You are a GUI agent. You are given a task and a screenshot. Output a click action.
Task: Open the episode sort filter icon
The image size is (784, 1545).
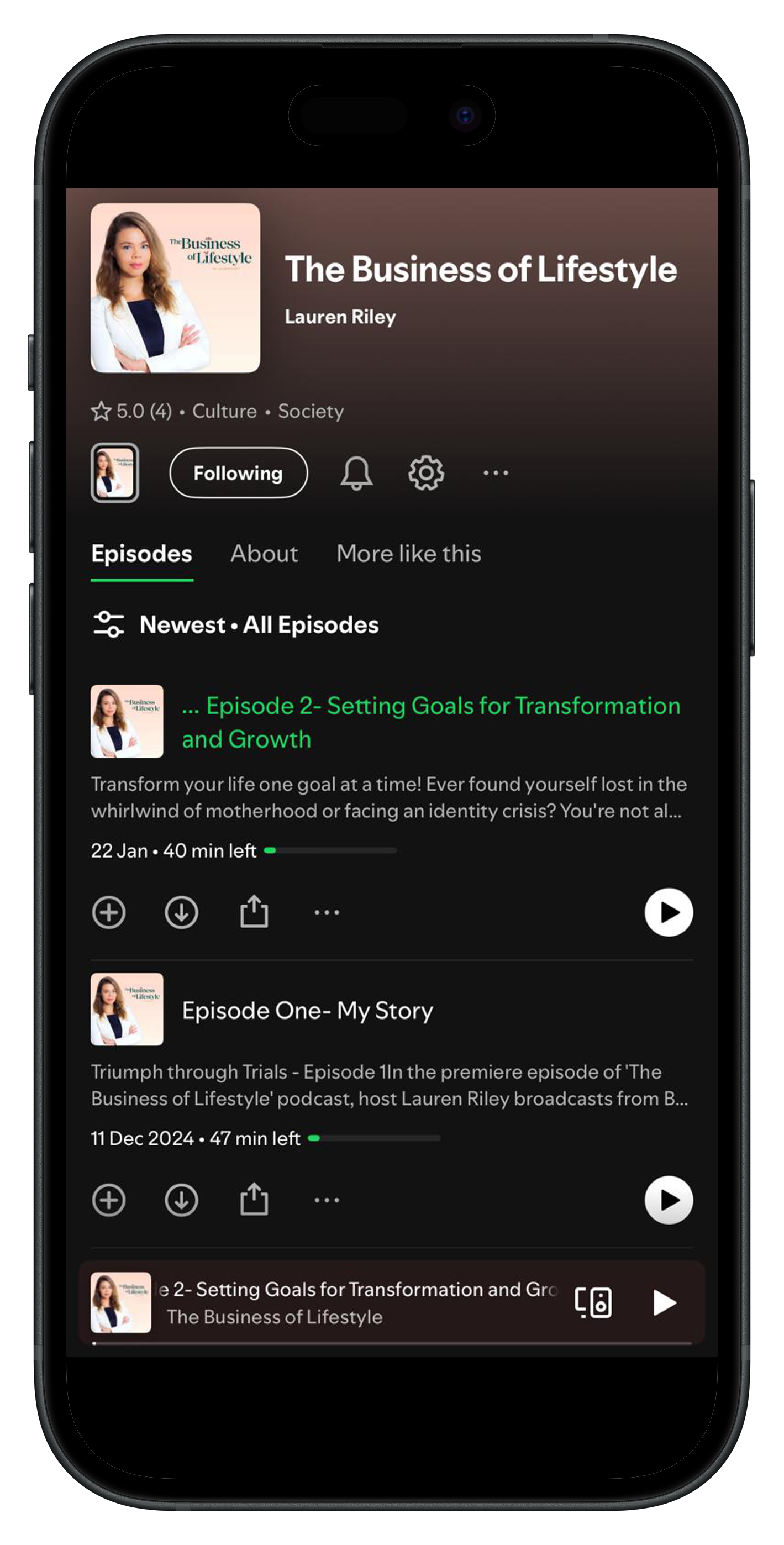coord(109,624)
